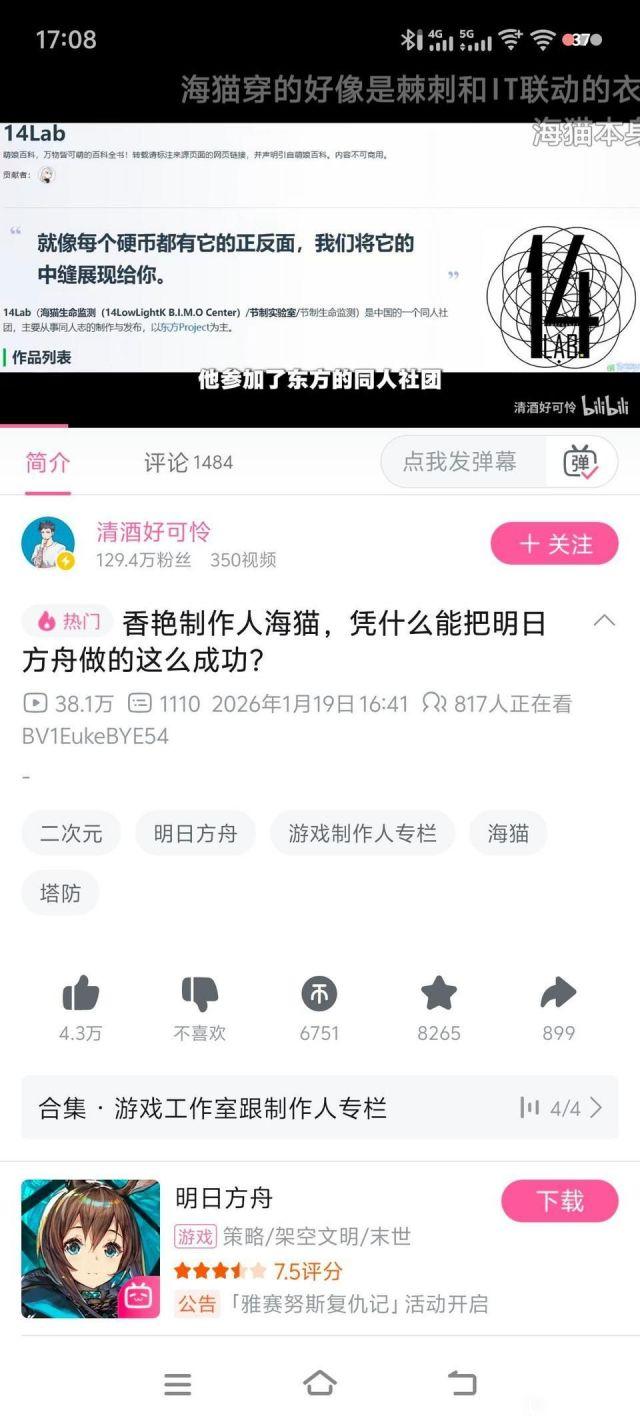Open the 塔防 tag chip
Image resolution: width=640 pixels, height=1422 pixels.
point(60,892)
